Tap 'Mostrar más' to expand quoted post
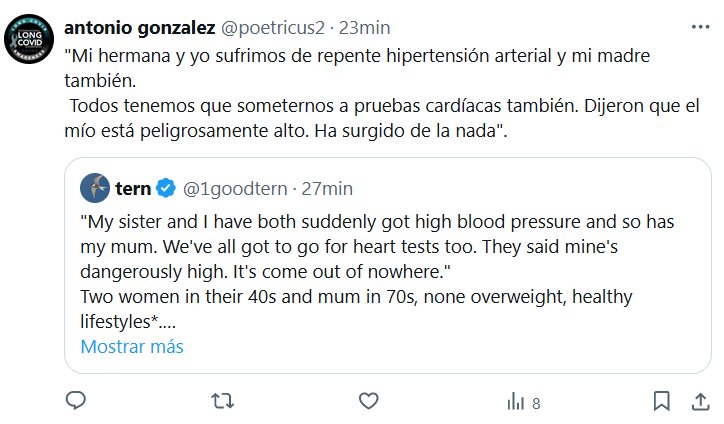 click(x=132, y=347)
